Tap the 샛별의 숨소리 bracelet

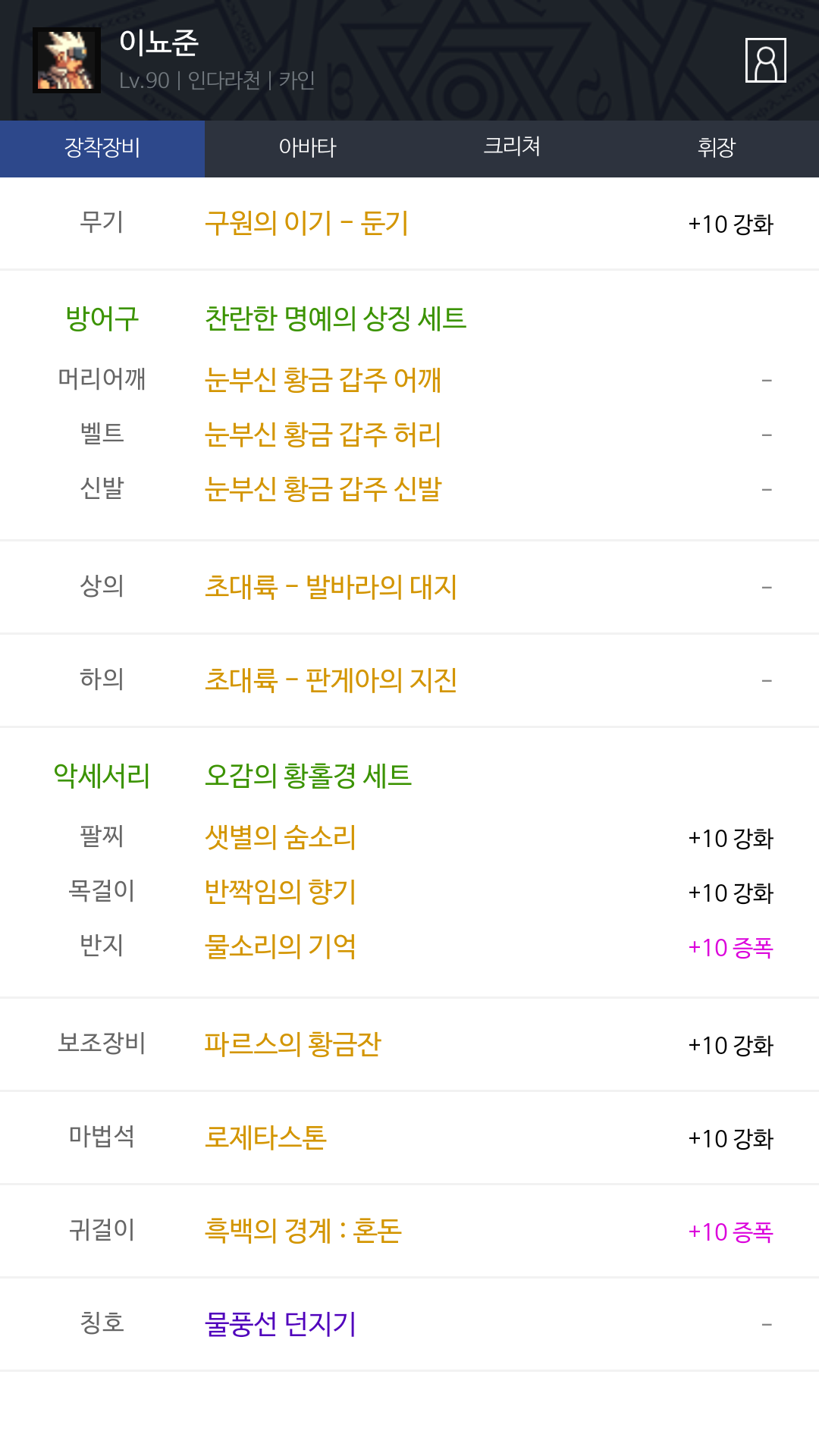tap(281, 837)
